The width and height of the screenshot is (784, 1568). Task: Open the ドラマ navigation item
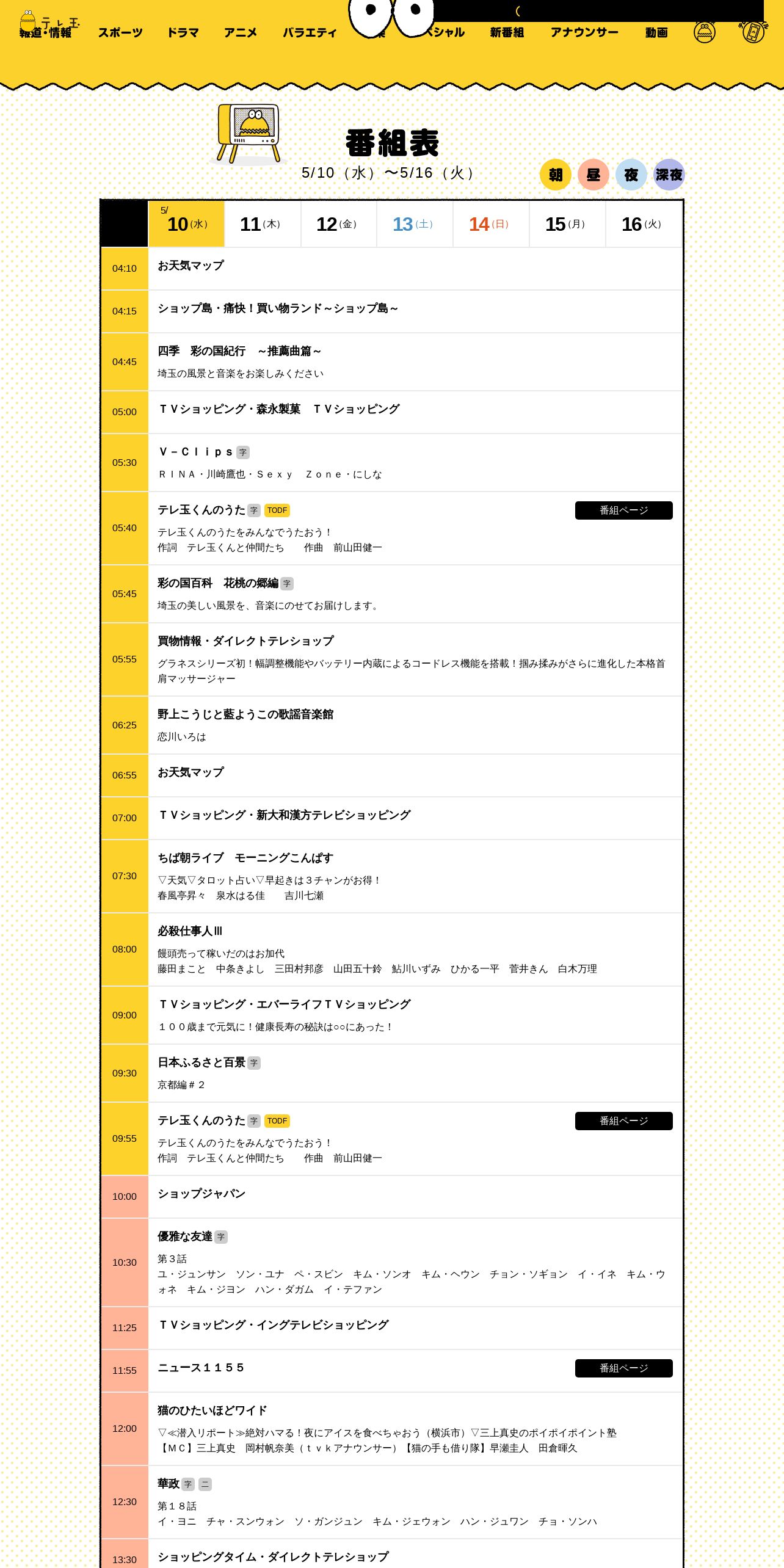[183, 32]
